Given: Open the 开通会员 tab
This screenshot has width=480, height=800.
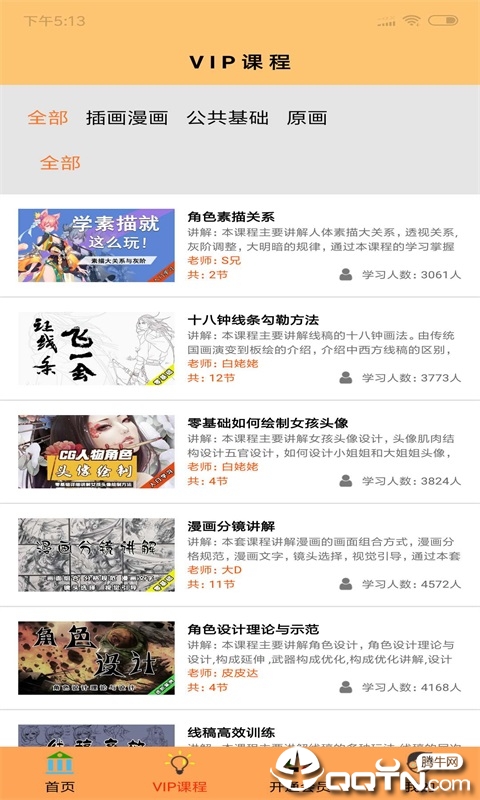Looking at the screenshot, I should [299, 773].
